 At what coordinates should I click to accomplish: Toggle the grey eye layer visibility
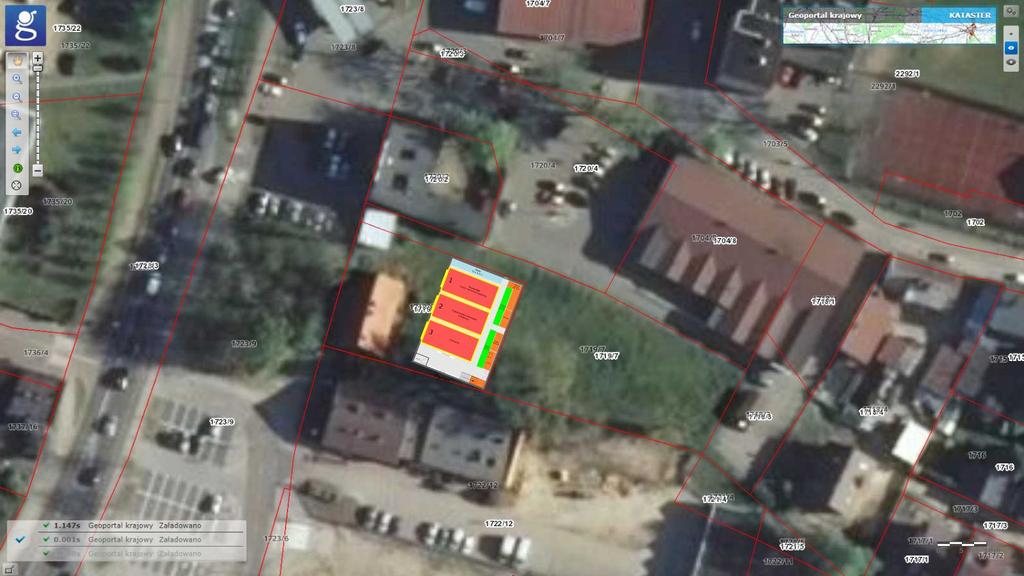(x=1011, y=61)
